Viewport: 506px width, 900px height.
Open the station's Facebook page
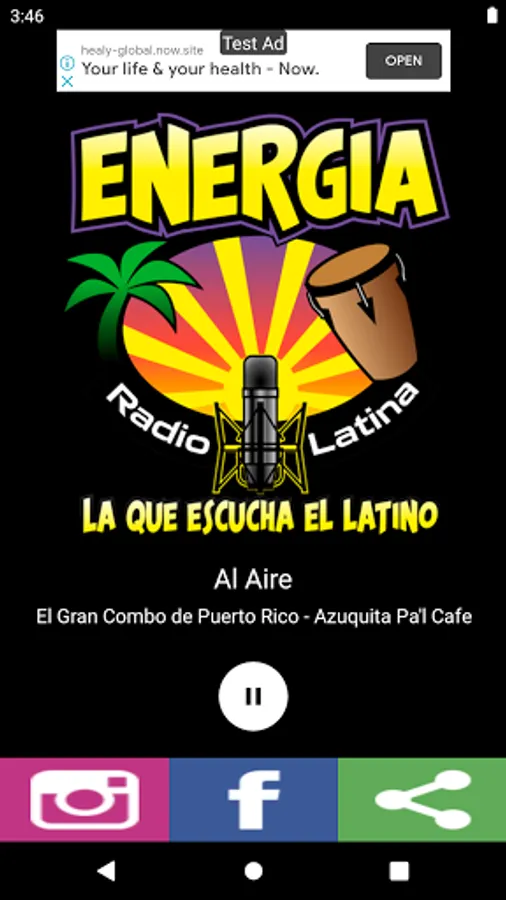click(x=254, y=800)
